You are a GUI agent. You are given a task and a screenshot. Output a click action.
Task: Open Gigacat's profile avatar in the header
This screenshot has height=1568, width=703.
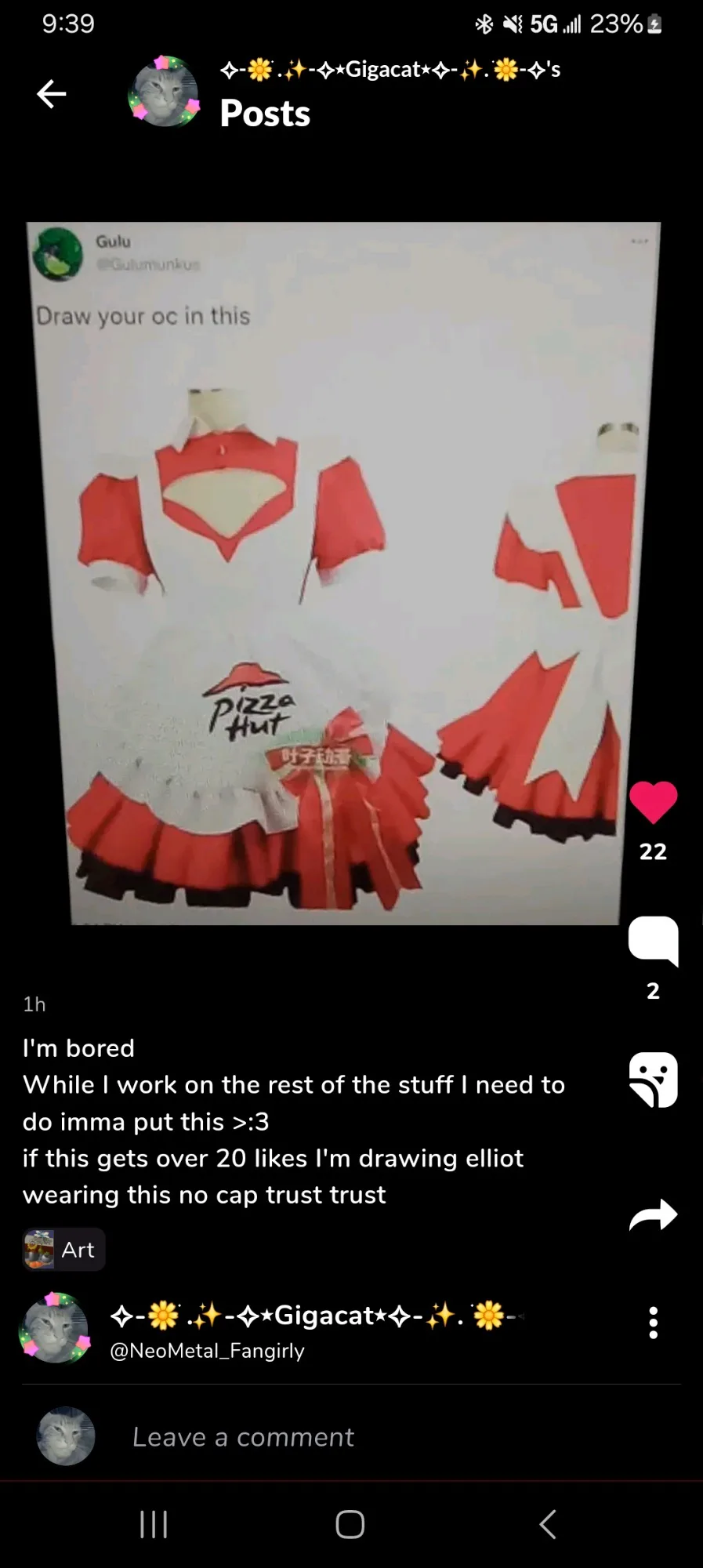[x=163, y=92]
